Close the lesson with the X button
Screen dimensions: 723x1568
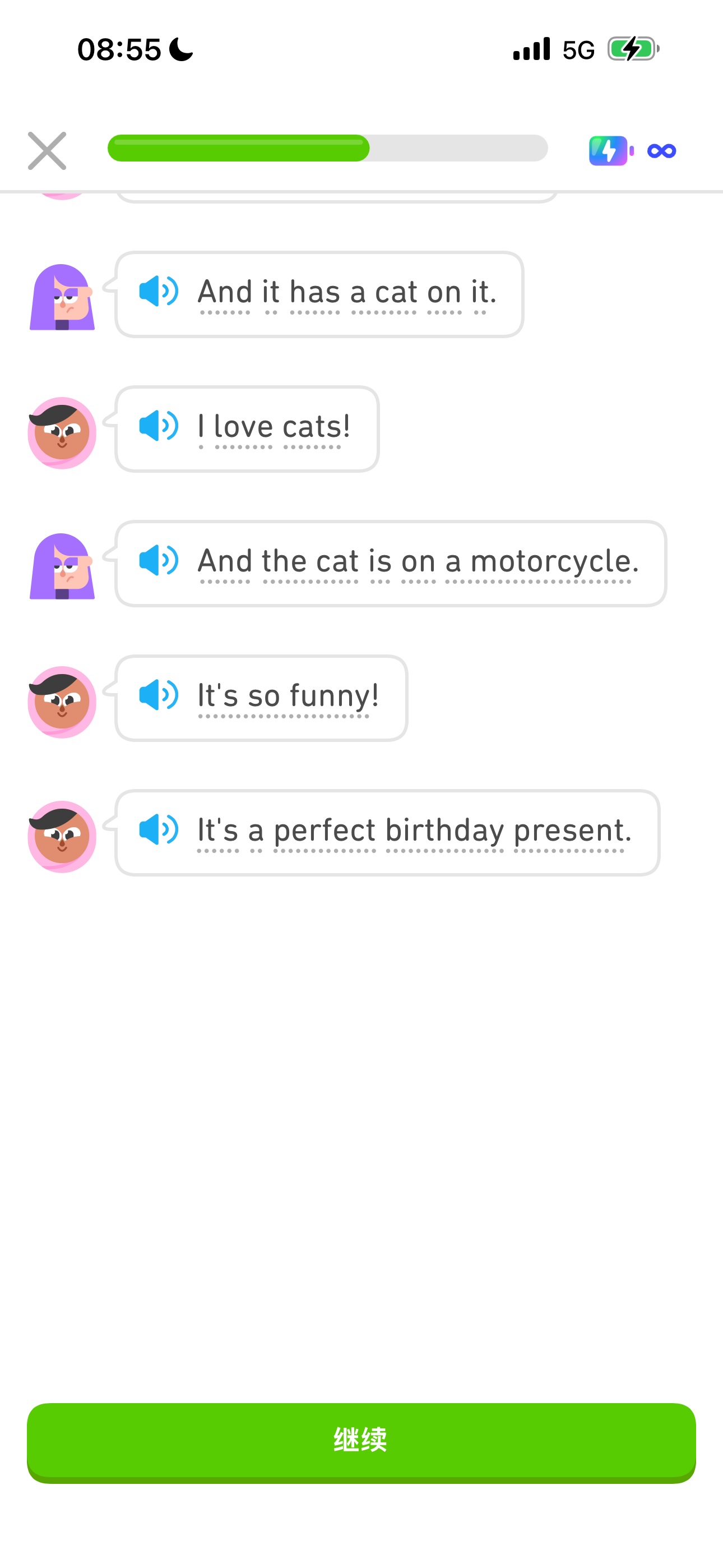pyautogui.click(x=47, y=150)
